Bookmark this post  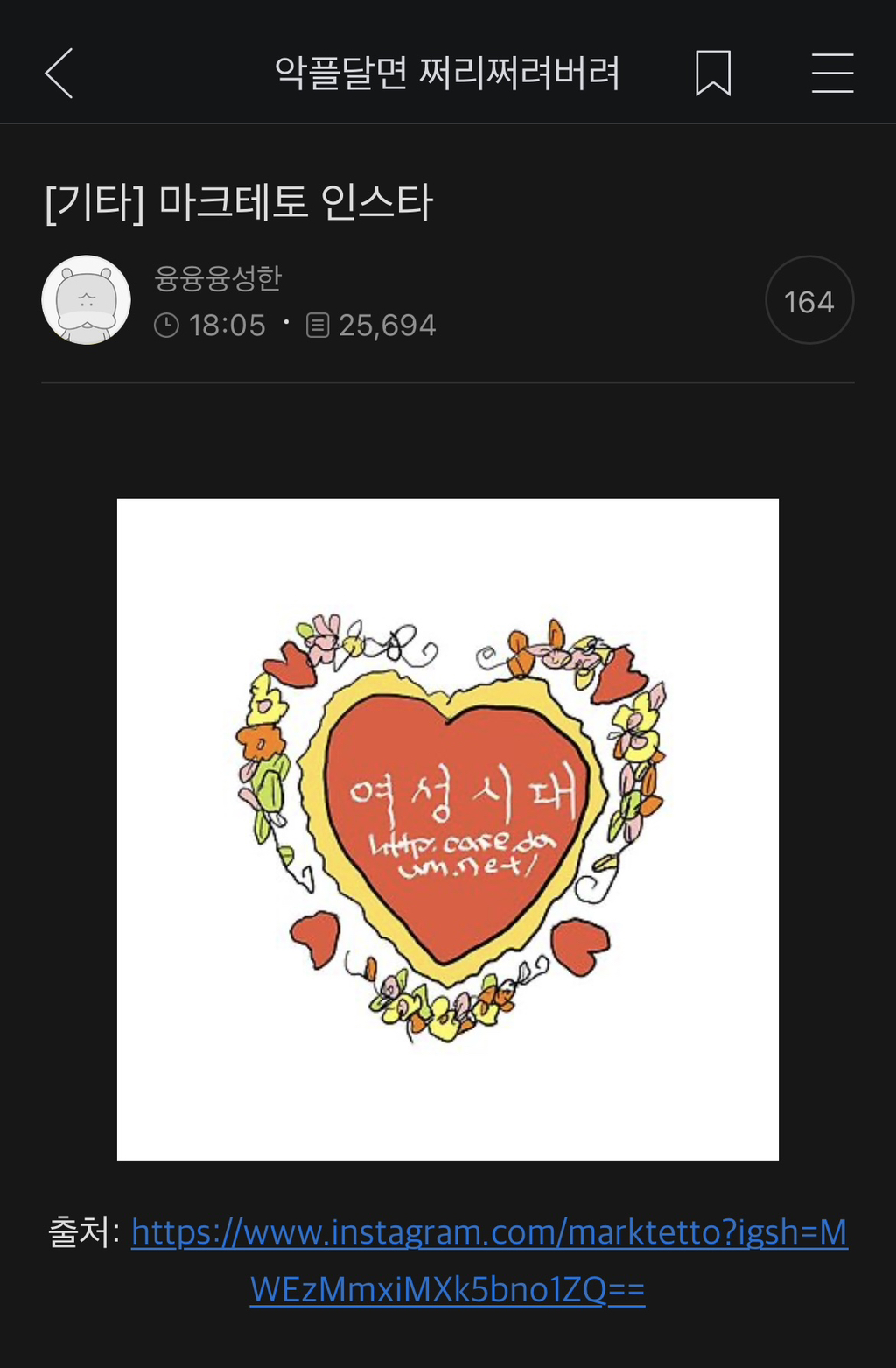point(713,73)
